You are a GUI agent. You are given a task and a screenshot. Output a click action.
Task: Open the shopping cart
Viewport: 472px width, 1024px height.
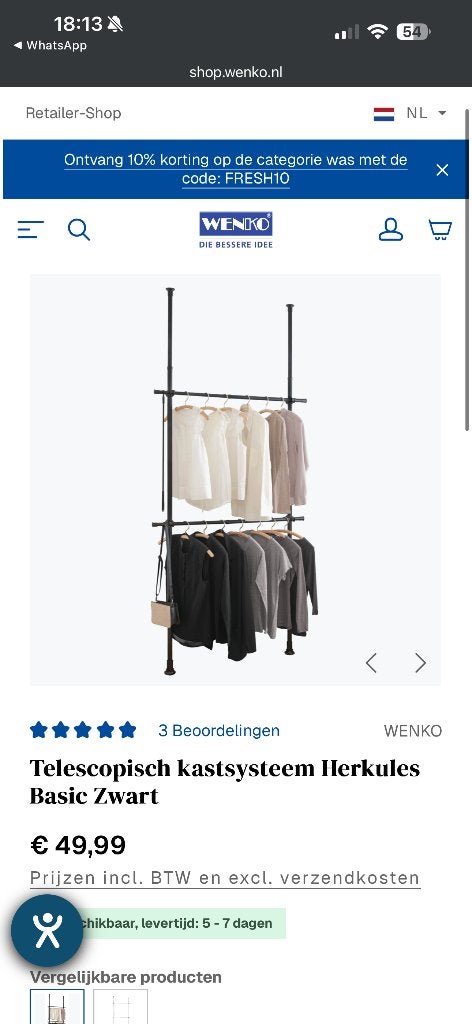click(439, 230)
